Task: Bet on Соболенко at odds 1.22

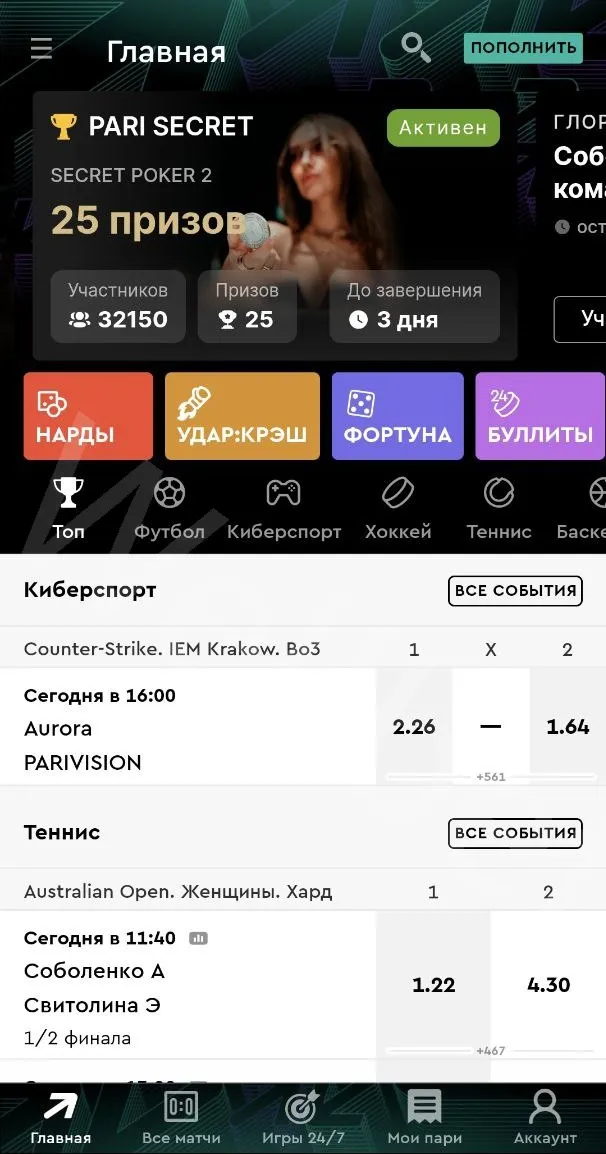Action: pos(433,985)
